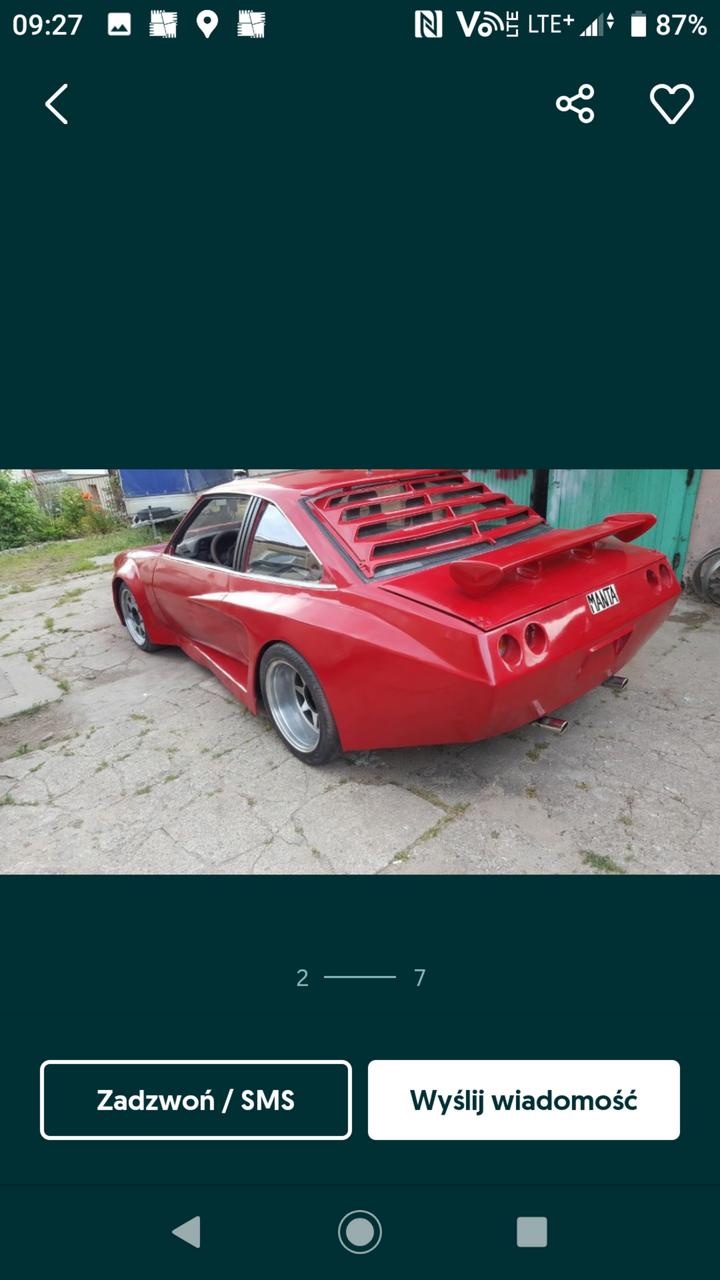This screenshot has width=720, height=1280.
Task: Go back using the top-left arrow
Action: (57, 104)
